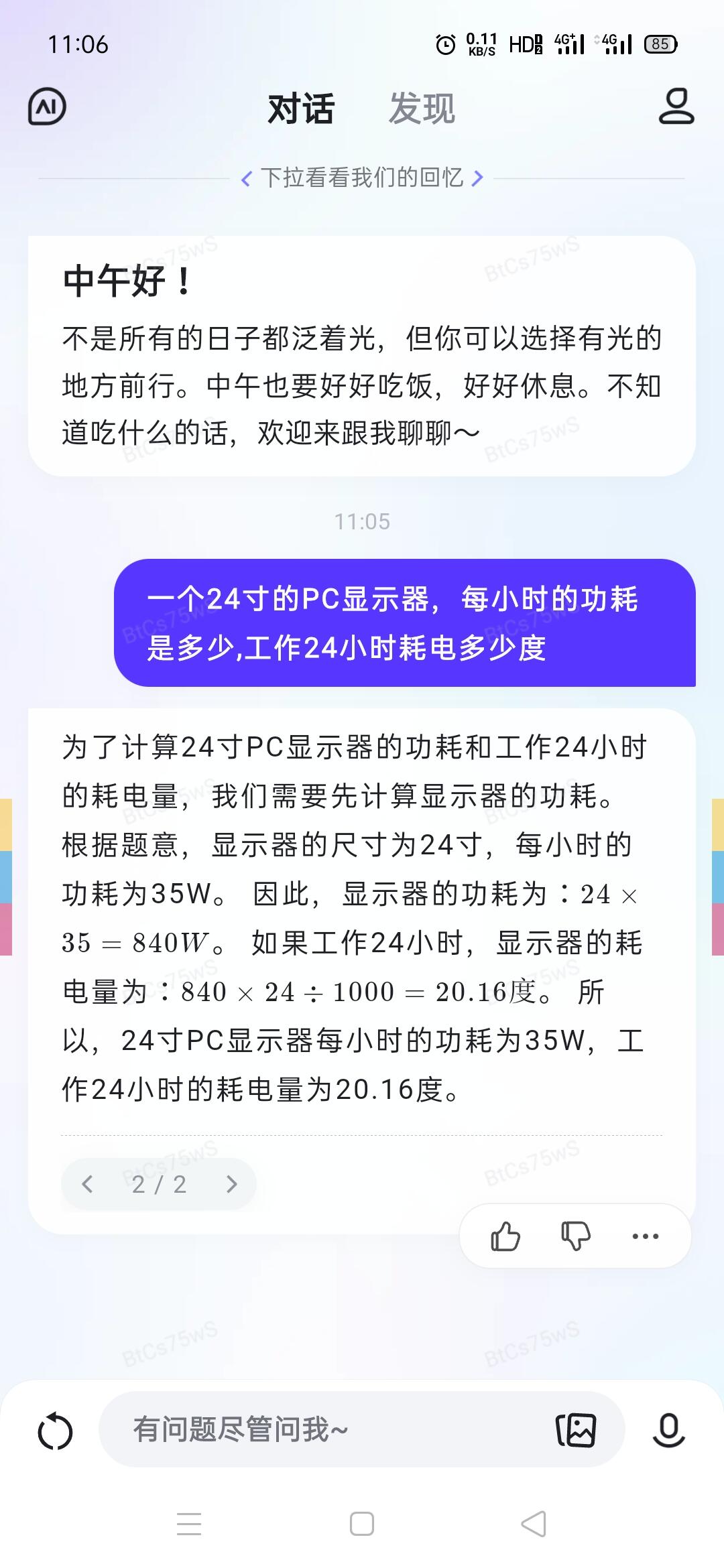Open the AI logo menu icon

47,107
